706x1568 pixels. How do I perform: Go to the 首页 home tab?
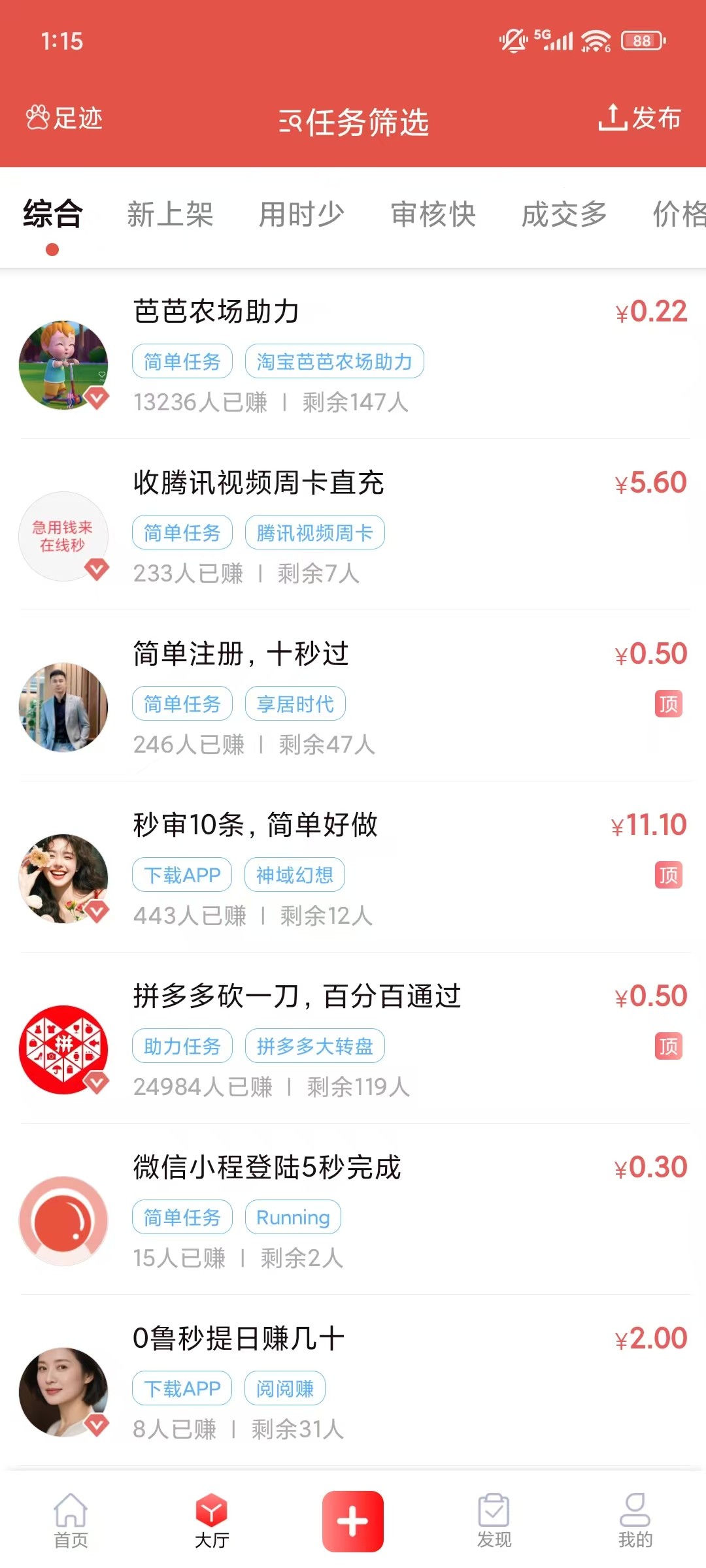click(x=71, y=1520)
